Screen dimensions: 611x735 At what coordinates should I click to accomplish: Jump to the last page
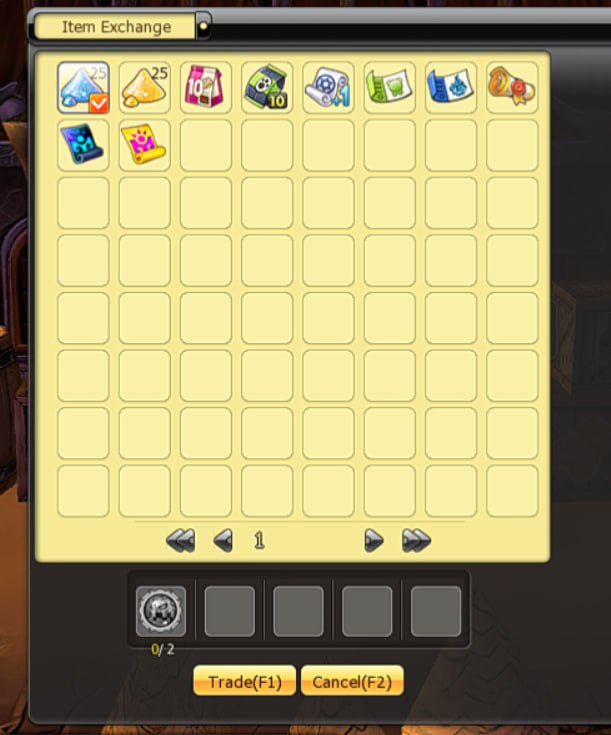point(416,541)
